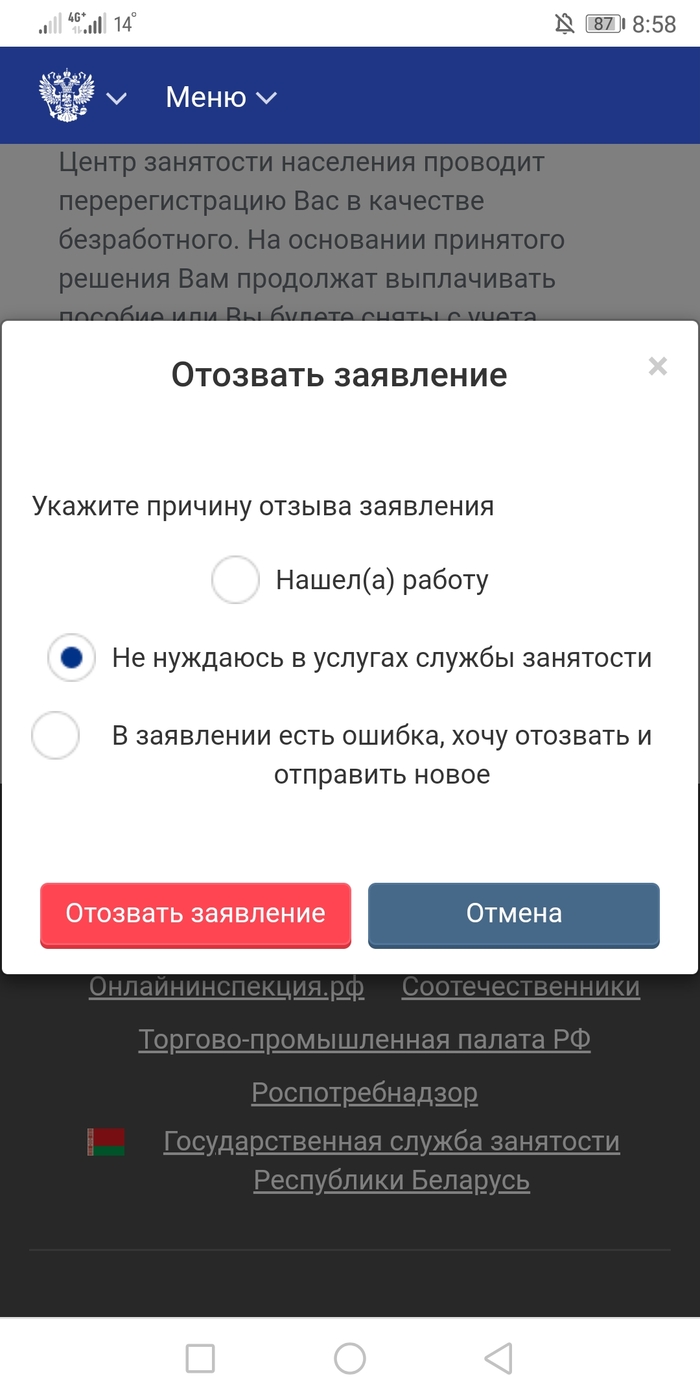The width and height of the screenshot is (700, 1400).
Task: Tap the Отмена button
Action: click(x=514, y=914)
